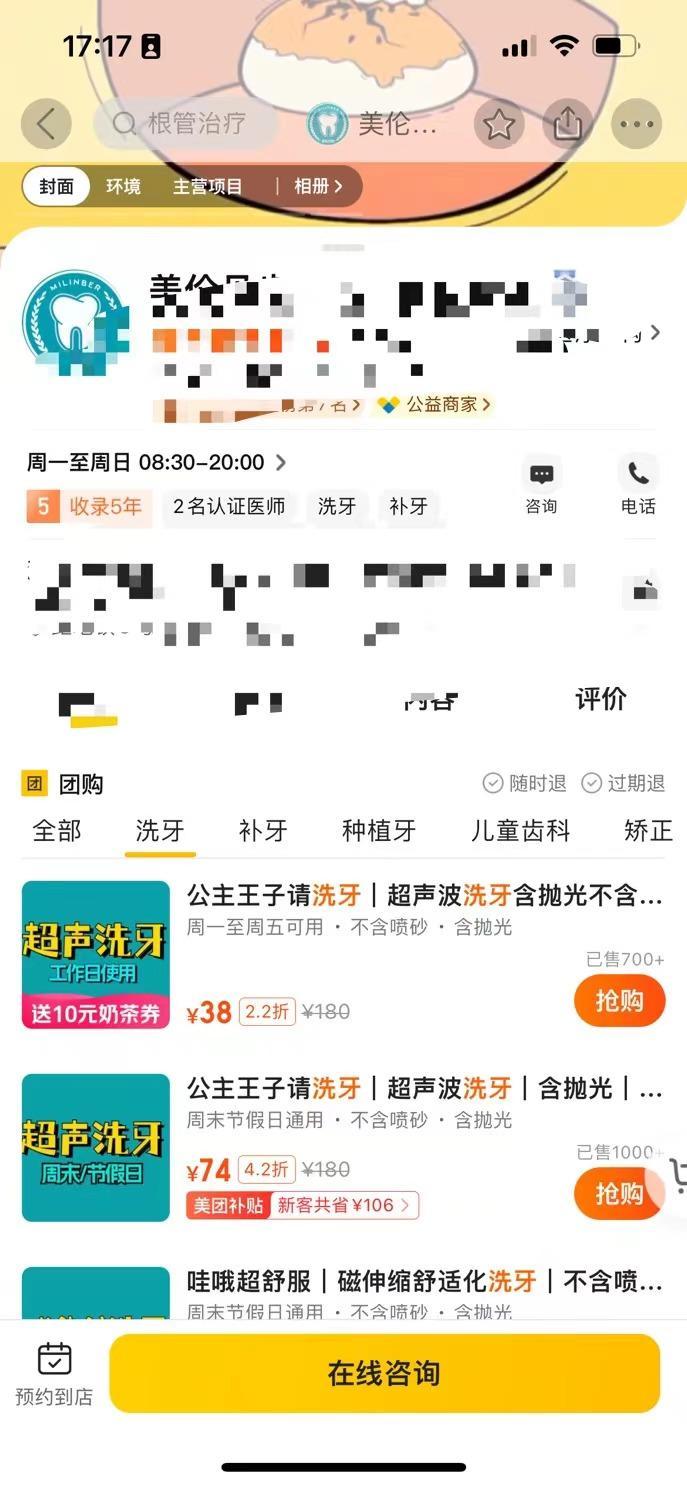Image resolution: width=687 pixels, height=1486 pixels.
Task: Call the clinic via 电话
Action: coord(638,486)
